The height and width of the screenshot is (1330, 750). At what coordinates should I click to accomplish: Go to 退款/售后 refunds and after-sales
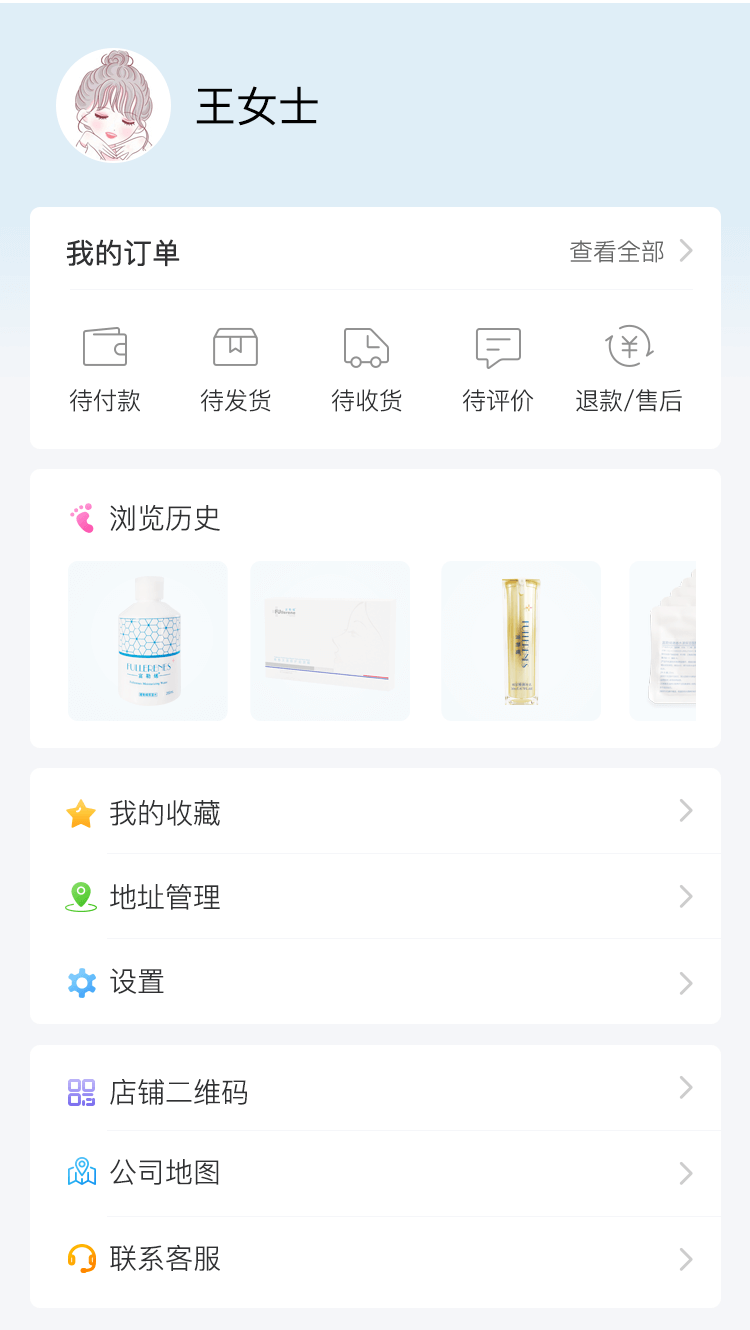pos(629,369)
